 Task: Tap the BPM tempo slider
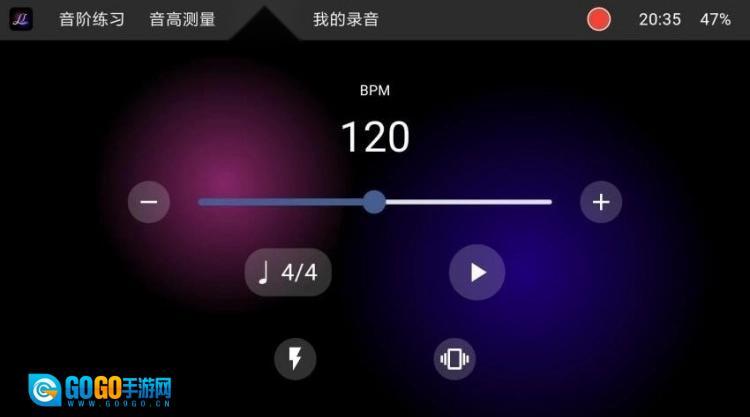(x=374, y=202)
